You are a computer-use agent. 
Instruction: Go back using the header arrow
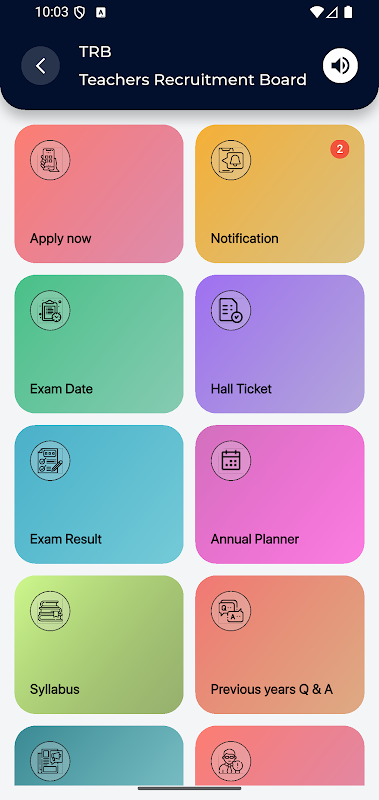[40, 65]
